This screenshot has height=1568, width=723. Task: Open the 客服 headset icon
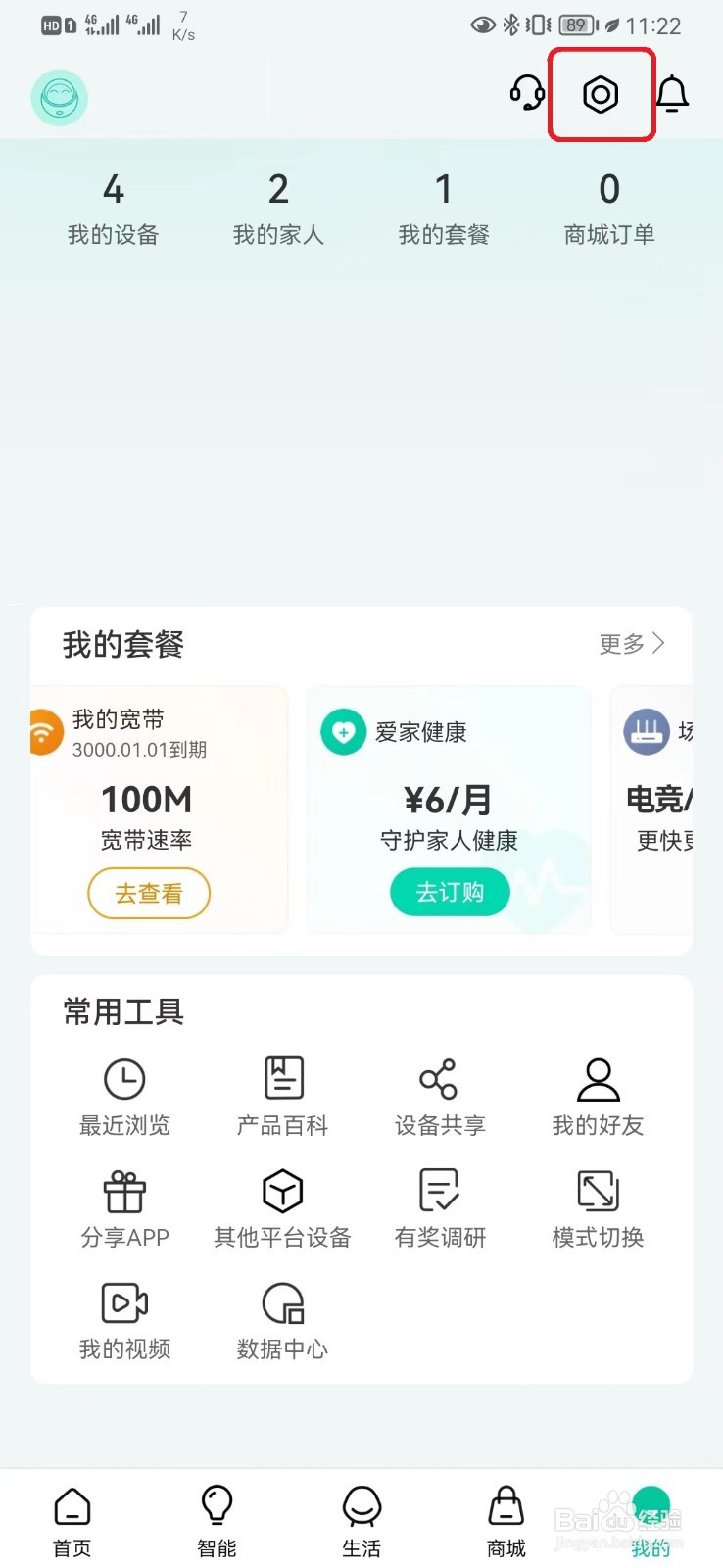tap(526, 94)
